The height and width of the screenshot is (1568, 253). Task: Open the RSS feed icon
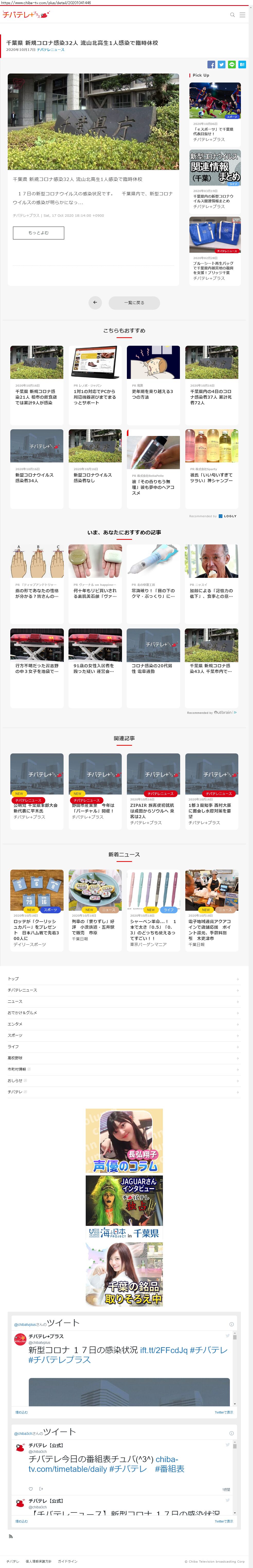pyautogui.click(x=10, y=1536)
